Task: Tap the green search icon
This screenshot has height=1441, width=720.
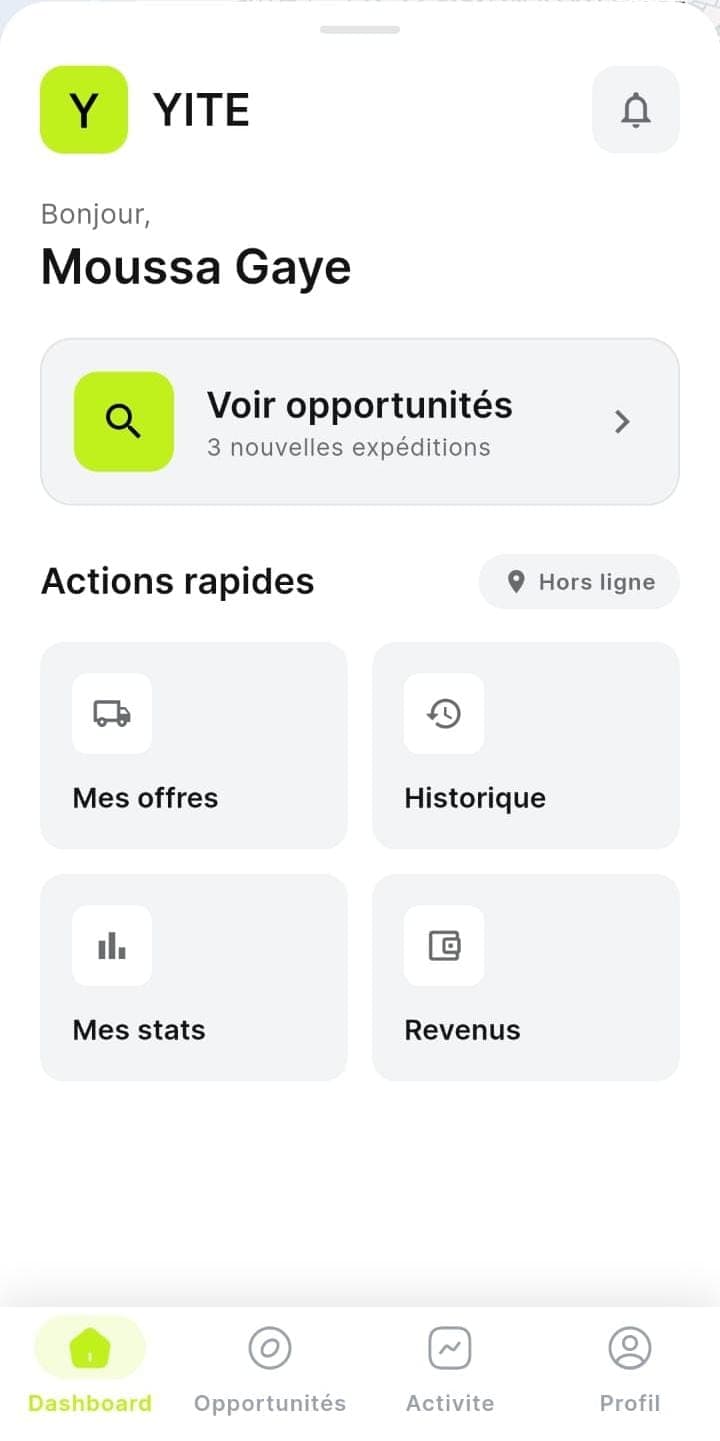Action: click(123, 421)
